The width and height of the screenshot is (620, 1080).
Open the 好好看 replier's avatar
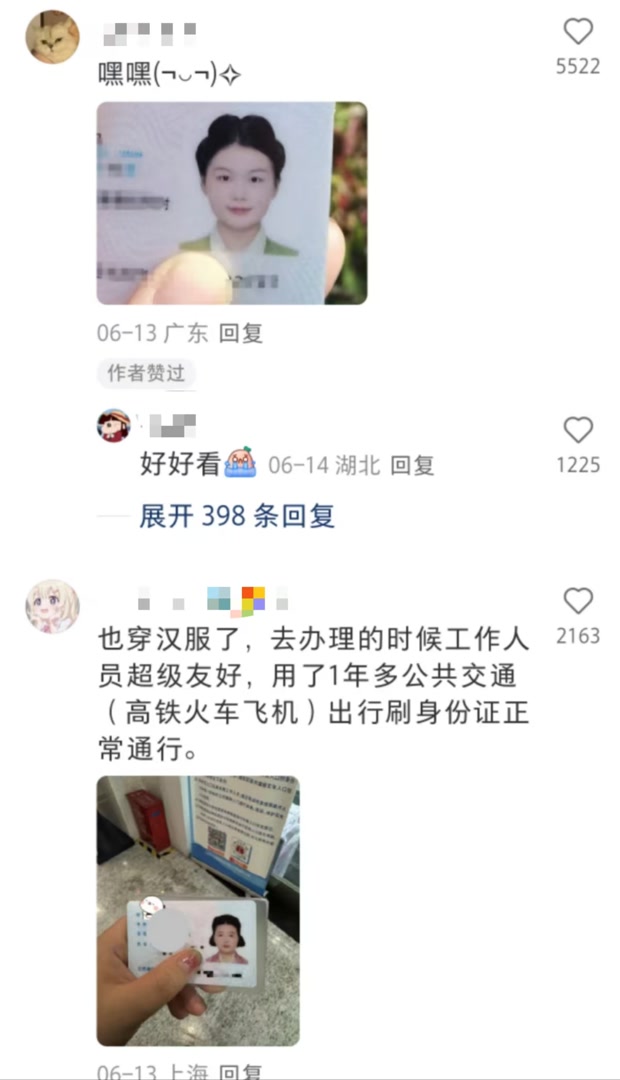tap(113, 425)
